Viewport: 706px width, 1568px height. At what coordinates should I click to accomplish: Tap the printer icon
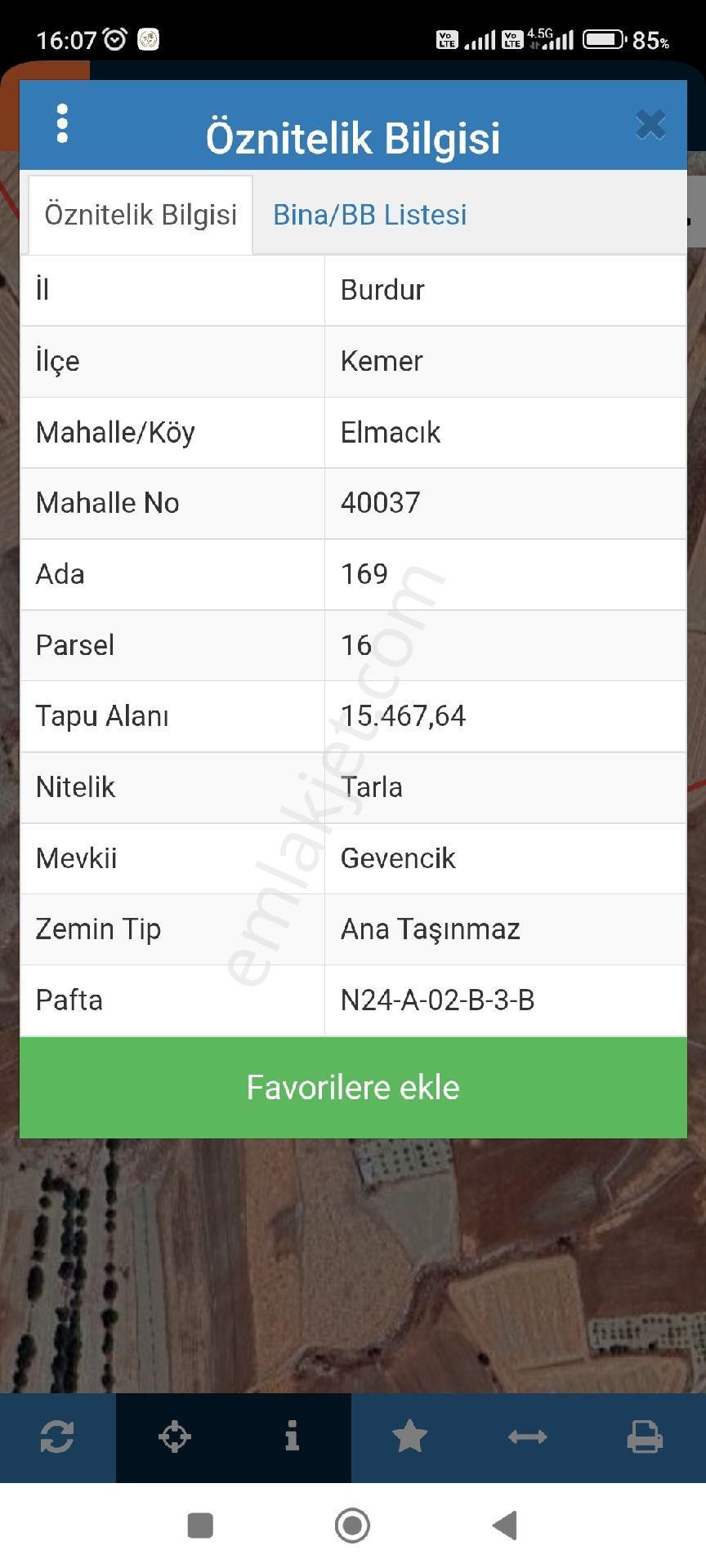[x=645, y=1437]
